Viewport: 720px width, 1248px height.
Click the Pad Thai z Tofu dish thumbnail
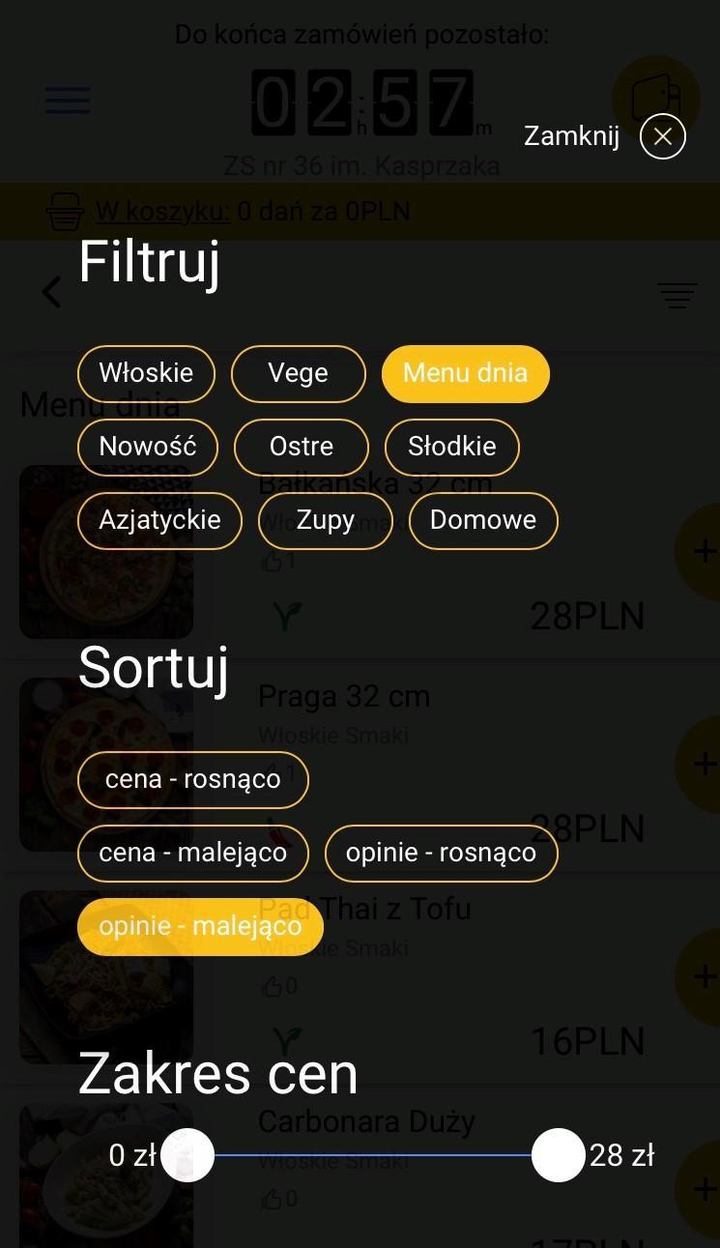(105, 978)
